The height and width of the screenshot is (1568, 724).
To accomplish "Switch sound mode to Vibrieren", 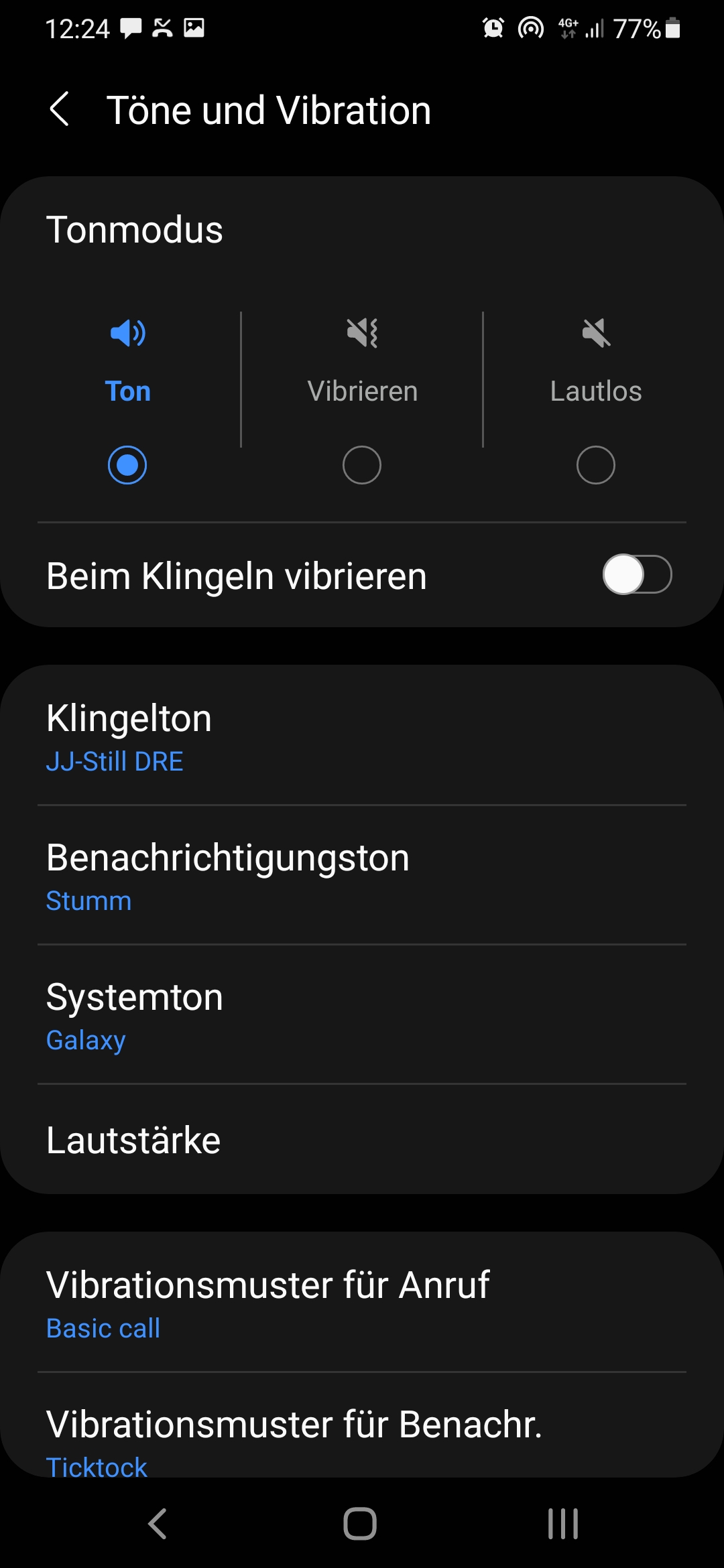I will pyautogui.click(x=362, y=464).
